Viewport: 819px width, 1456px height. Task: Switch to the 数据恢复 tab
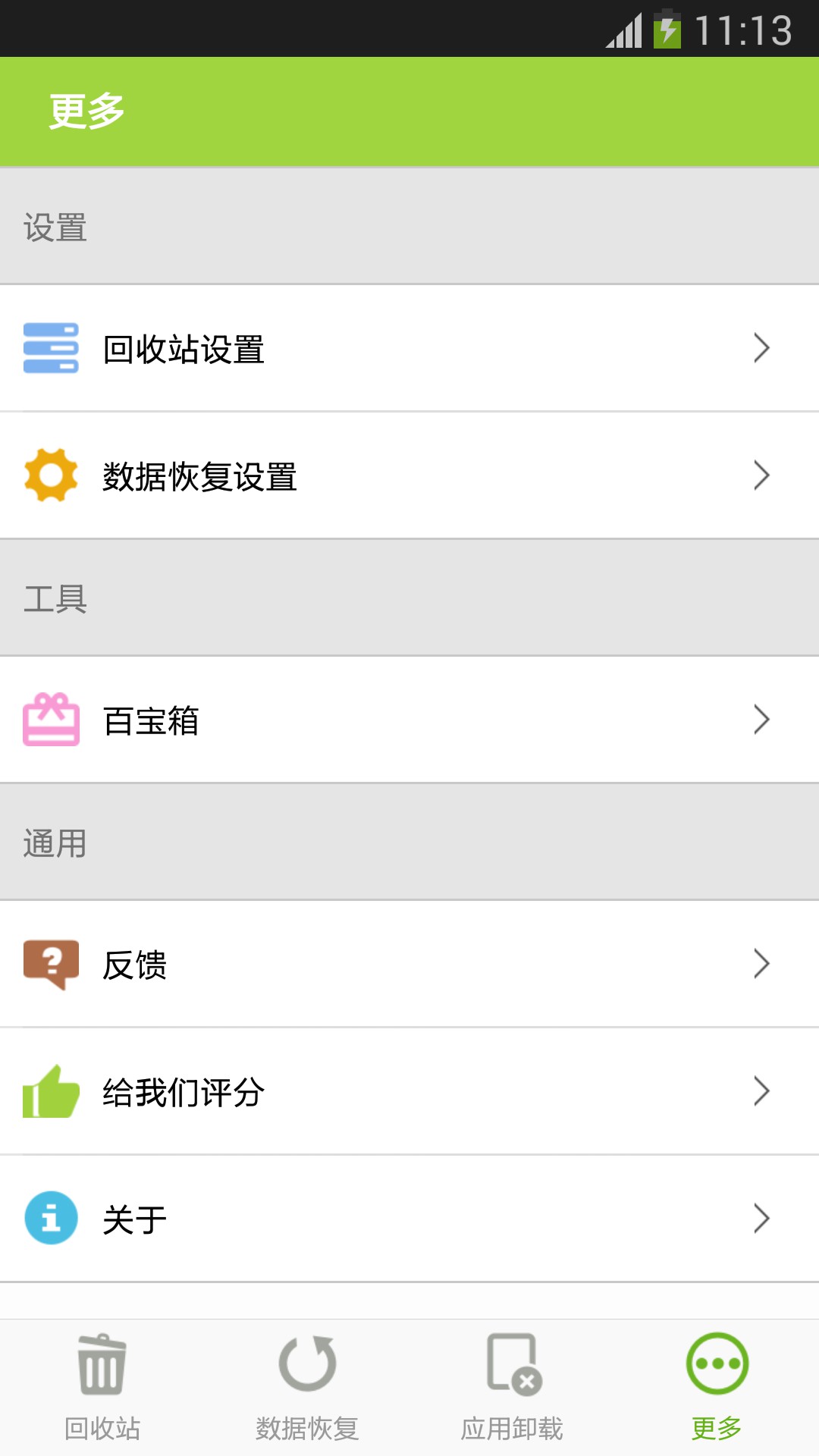[x=307, y=1388]
